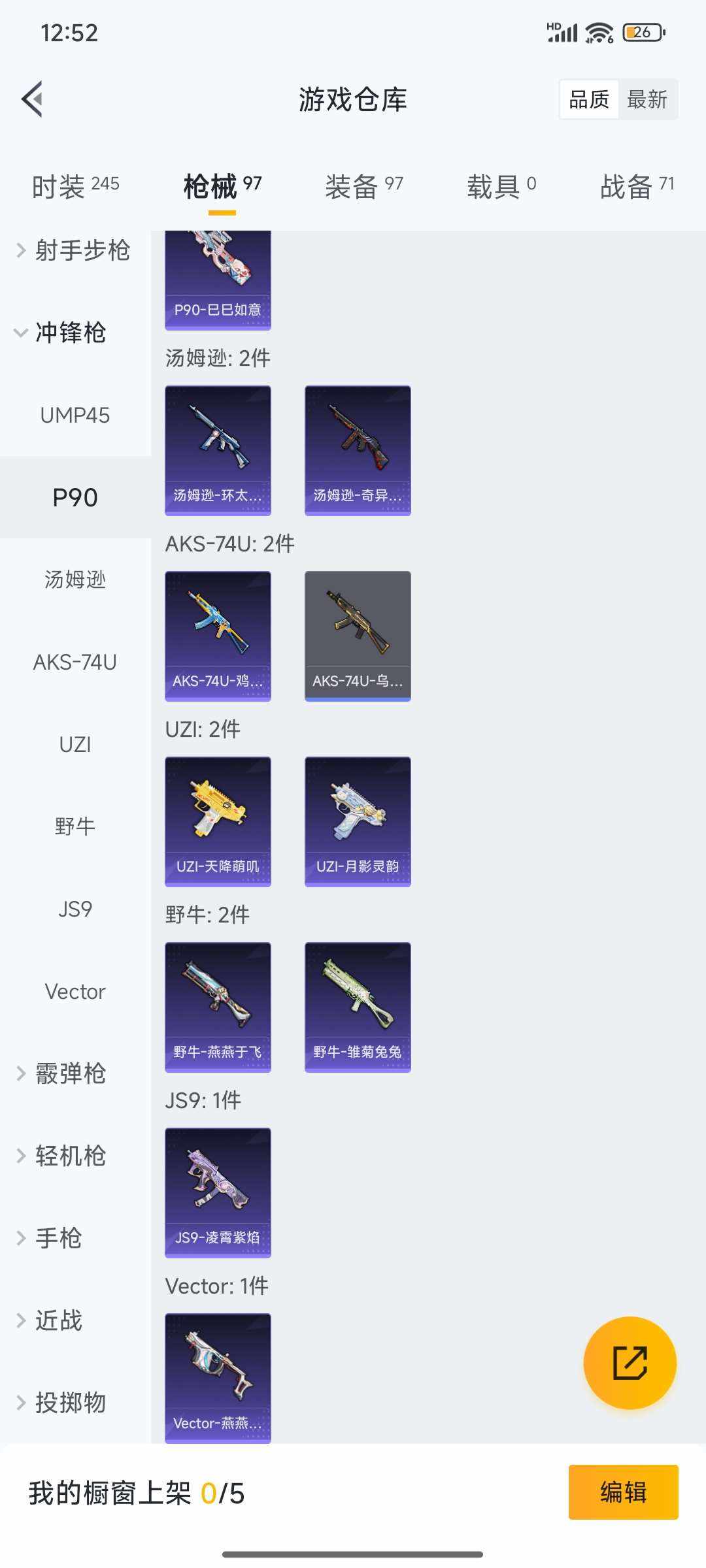Select Vector in the sidebar
This screenshot has height=1568, width=706.
(x=75, y=991)
